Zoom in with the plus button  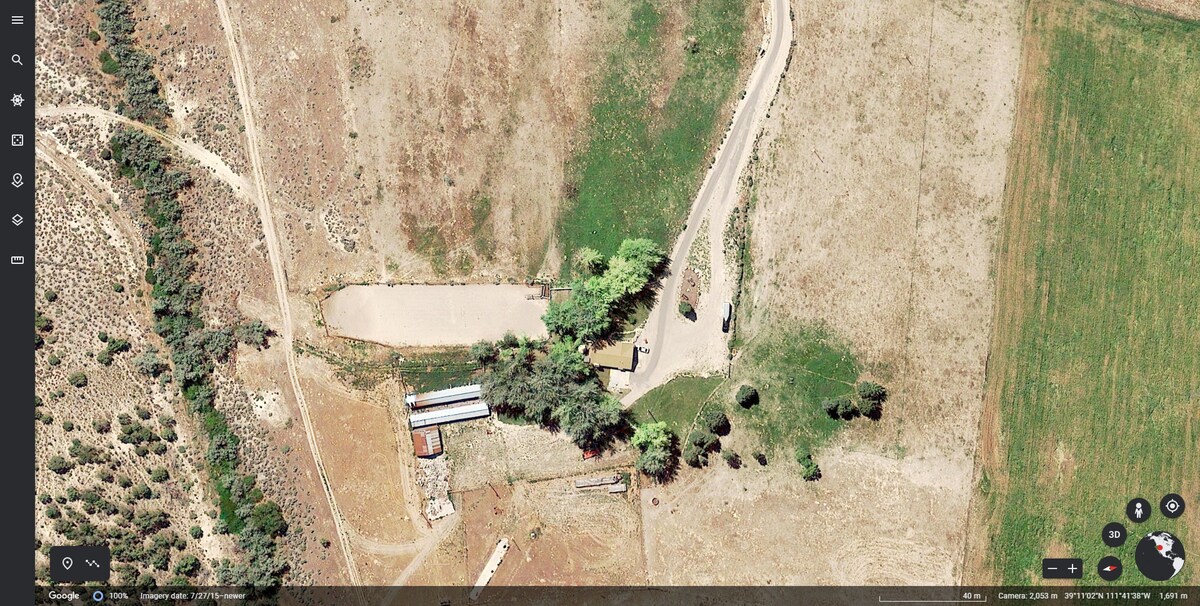coord(1073,569)
